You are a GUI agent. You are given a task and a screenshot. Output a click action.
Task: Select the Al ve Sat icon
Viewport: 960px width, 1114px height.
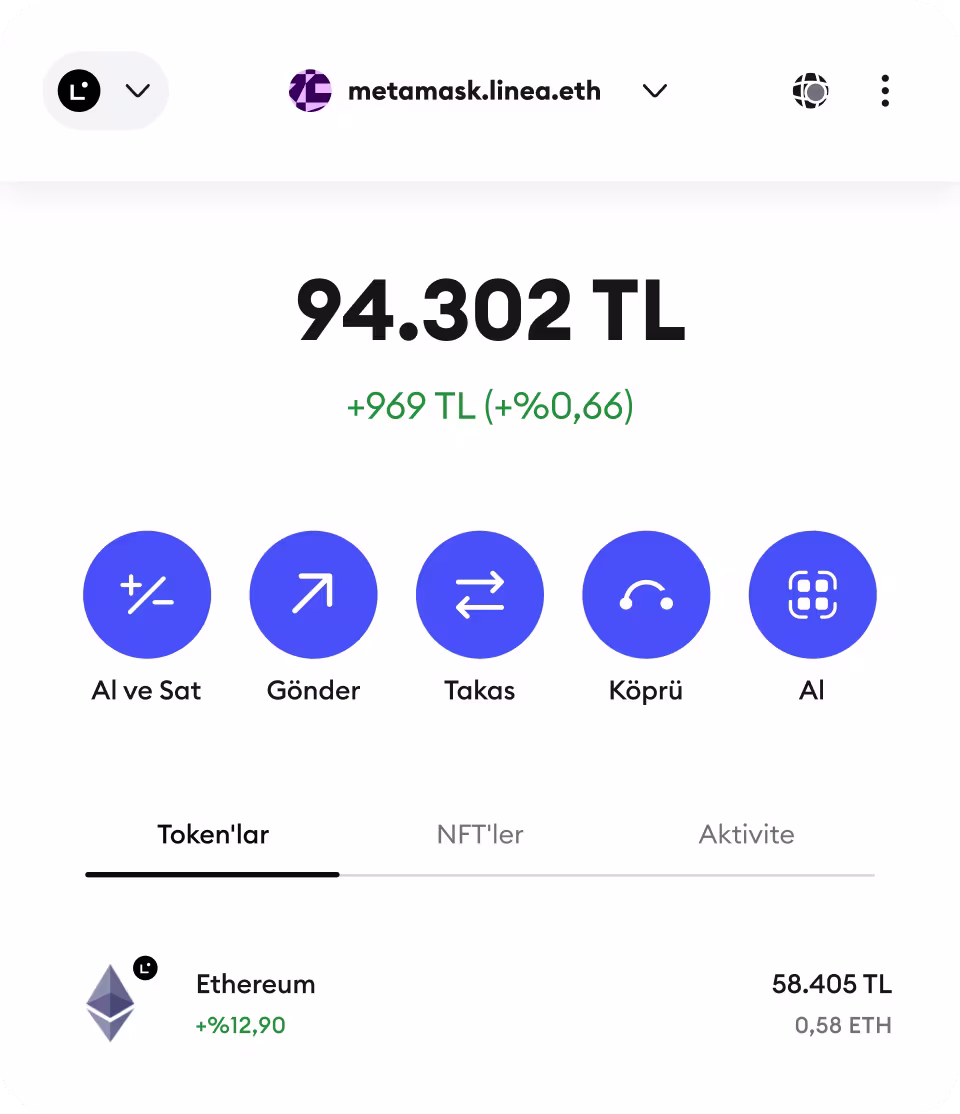pos(147,594)
